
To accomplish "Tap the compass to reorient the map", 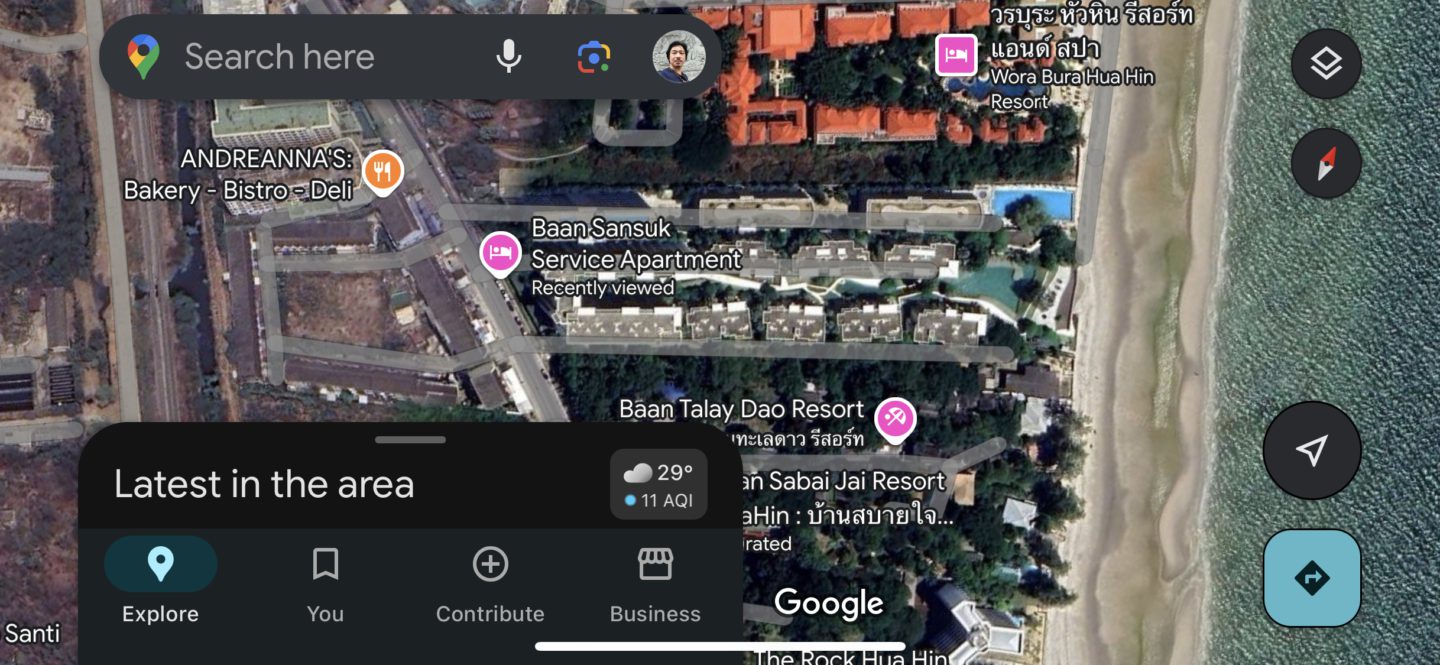I will pos(1325,163).
